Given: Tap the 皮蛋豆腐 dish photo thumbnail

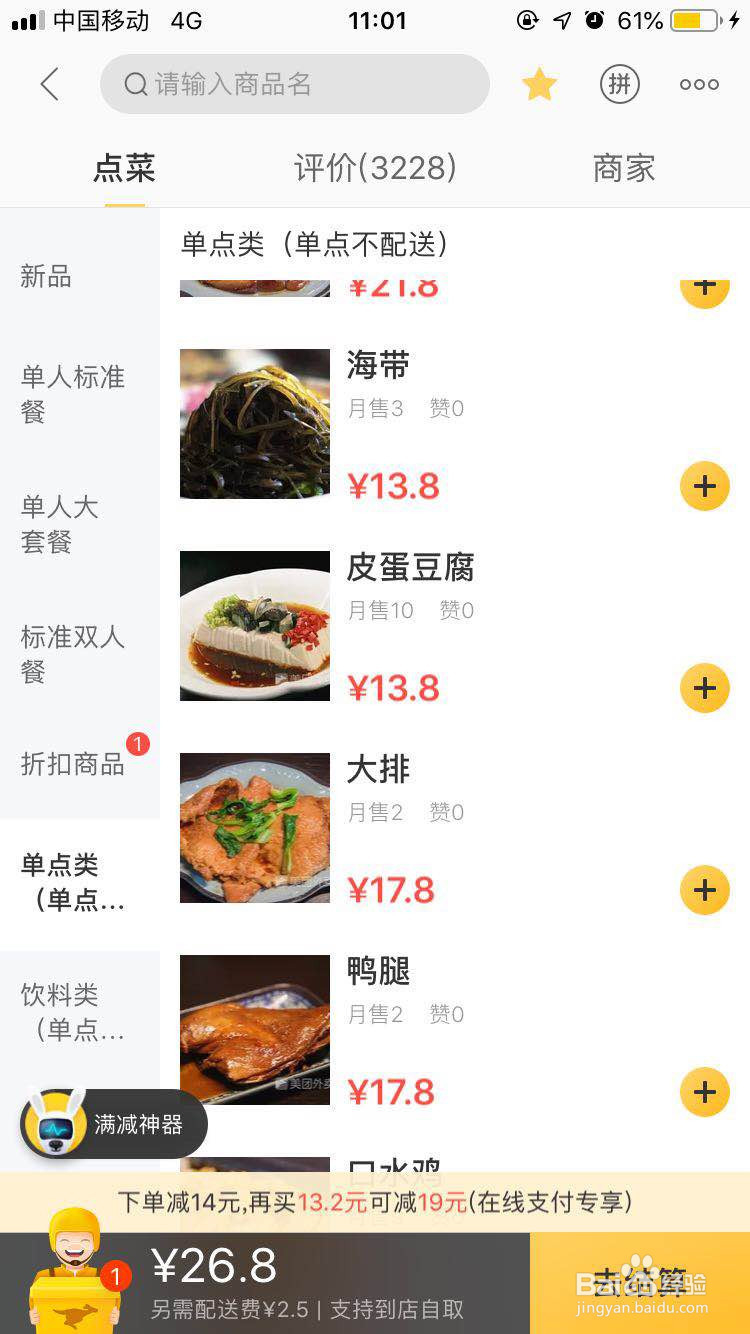Looking at the screenshot, I should [254, 625].
